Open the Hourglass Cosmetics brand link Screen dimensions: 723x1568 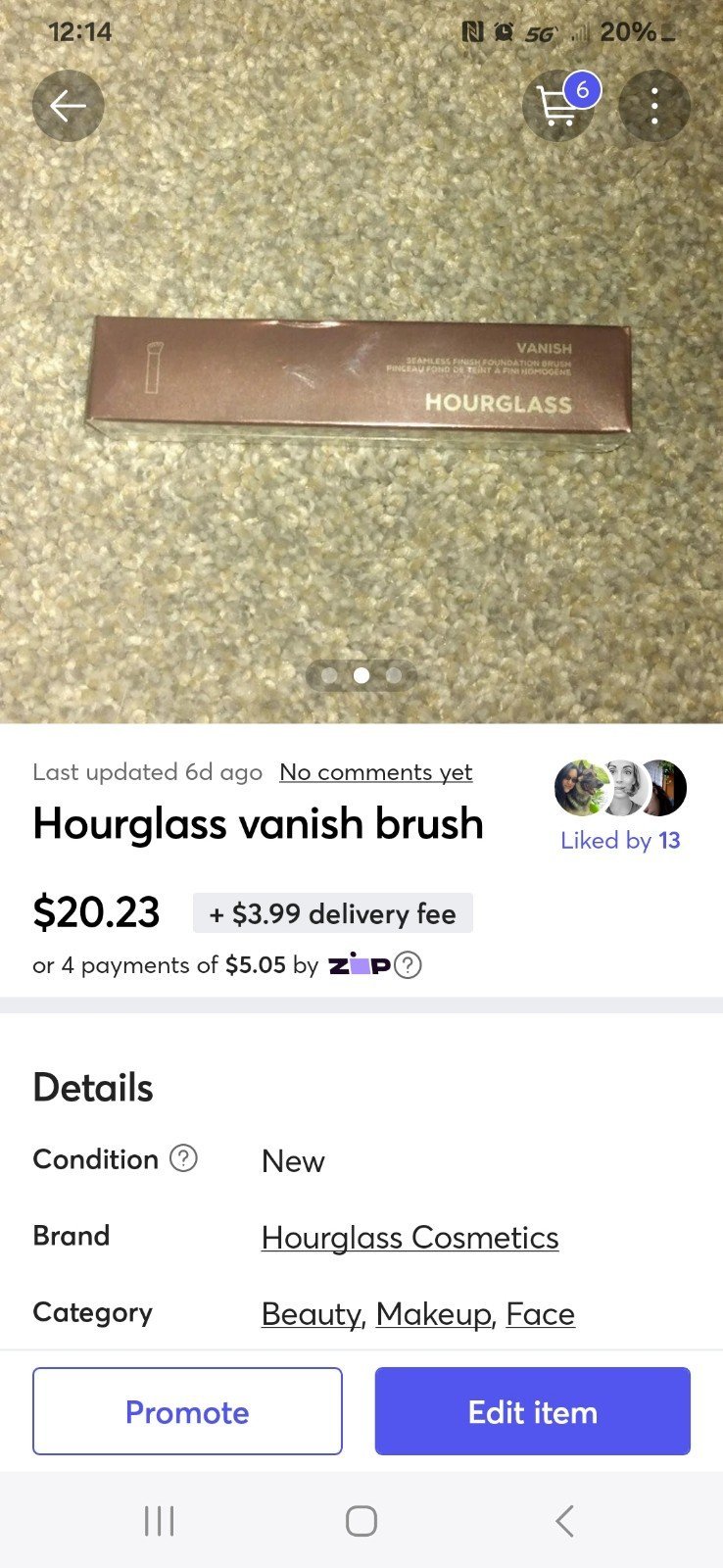point(410,1237)
